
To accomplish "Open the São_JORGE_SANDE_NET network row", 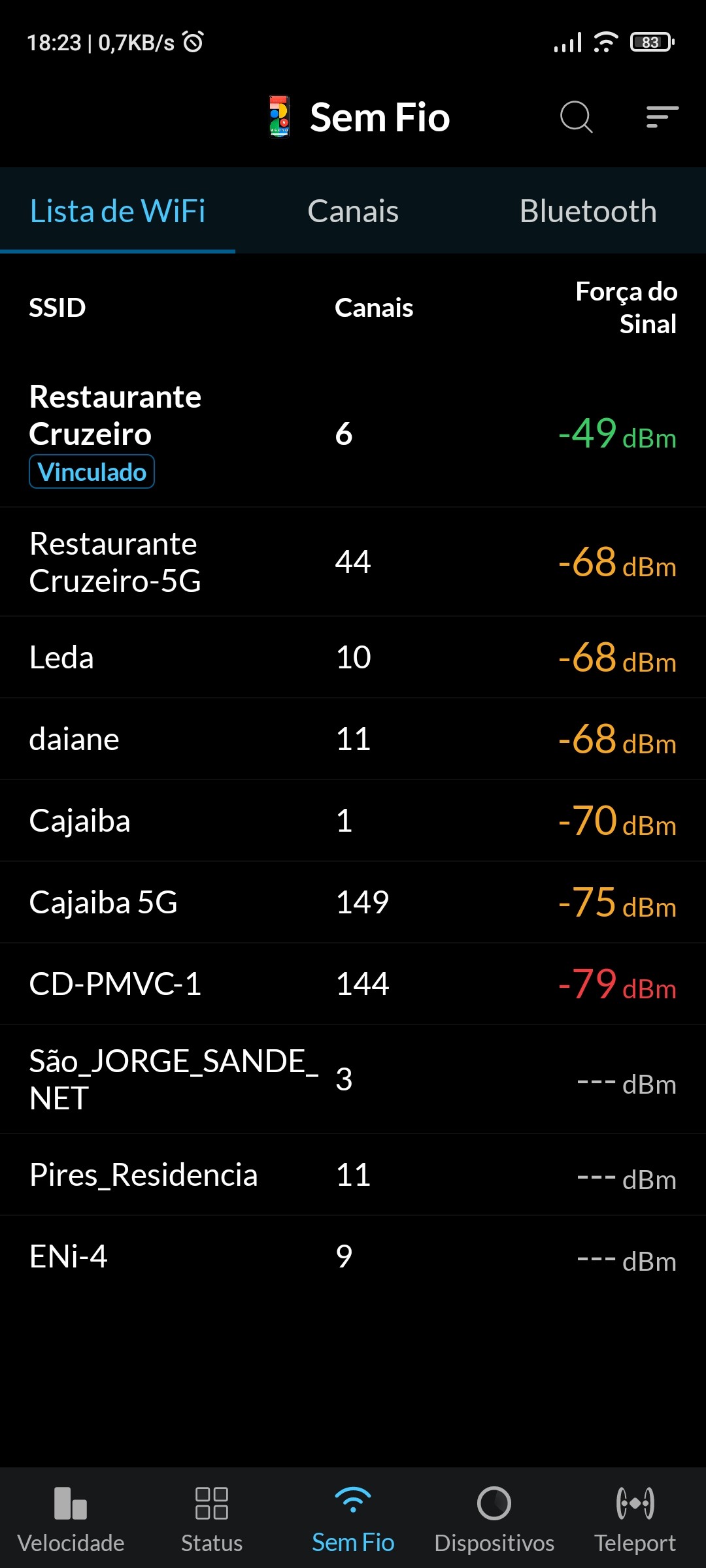I will 353,1079.
